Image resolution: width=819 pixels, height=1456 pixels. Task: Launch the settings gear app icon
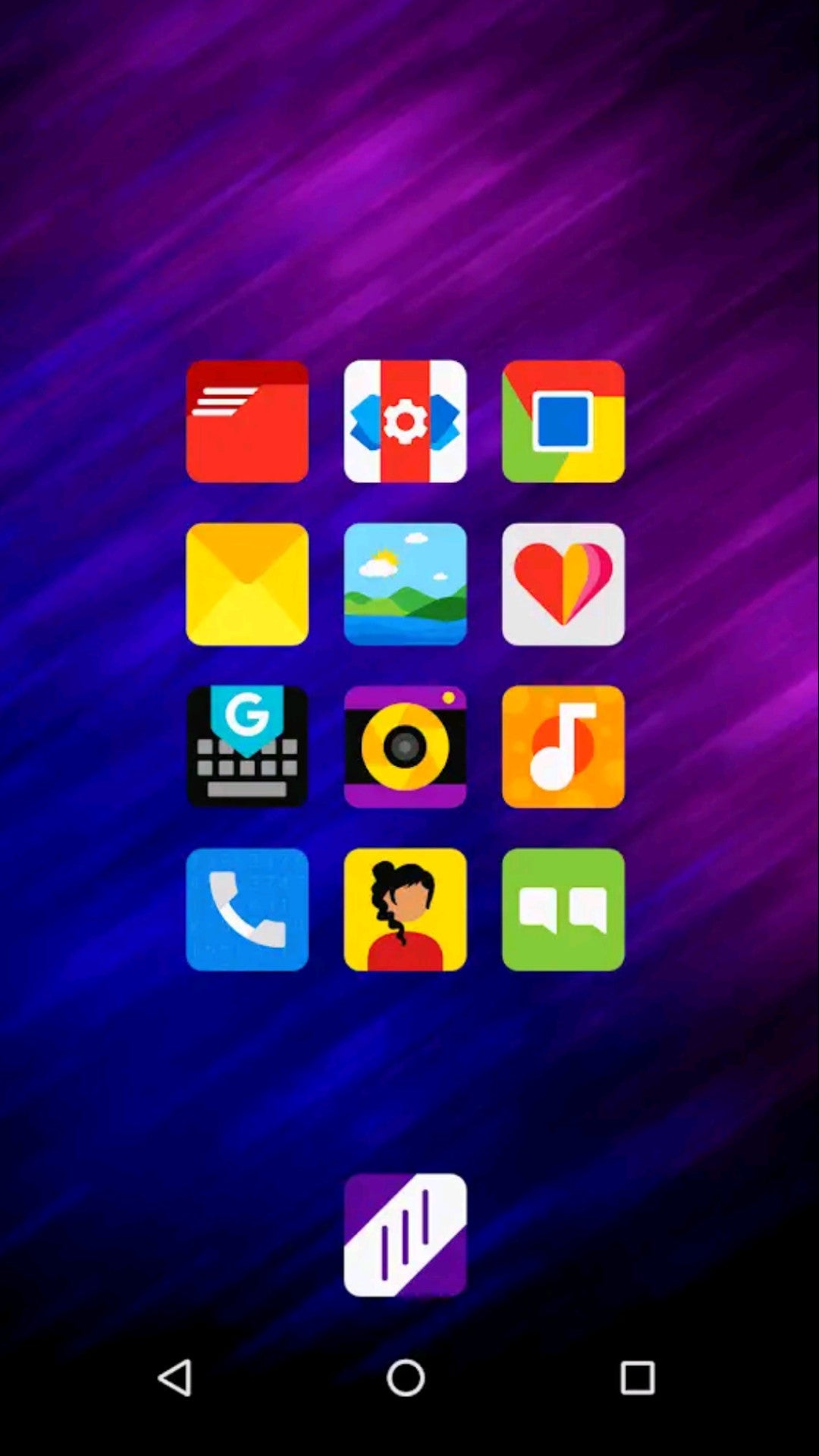click(x=405, y=421)
